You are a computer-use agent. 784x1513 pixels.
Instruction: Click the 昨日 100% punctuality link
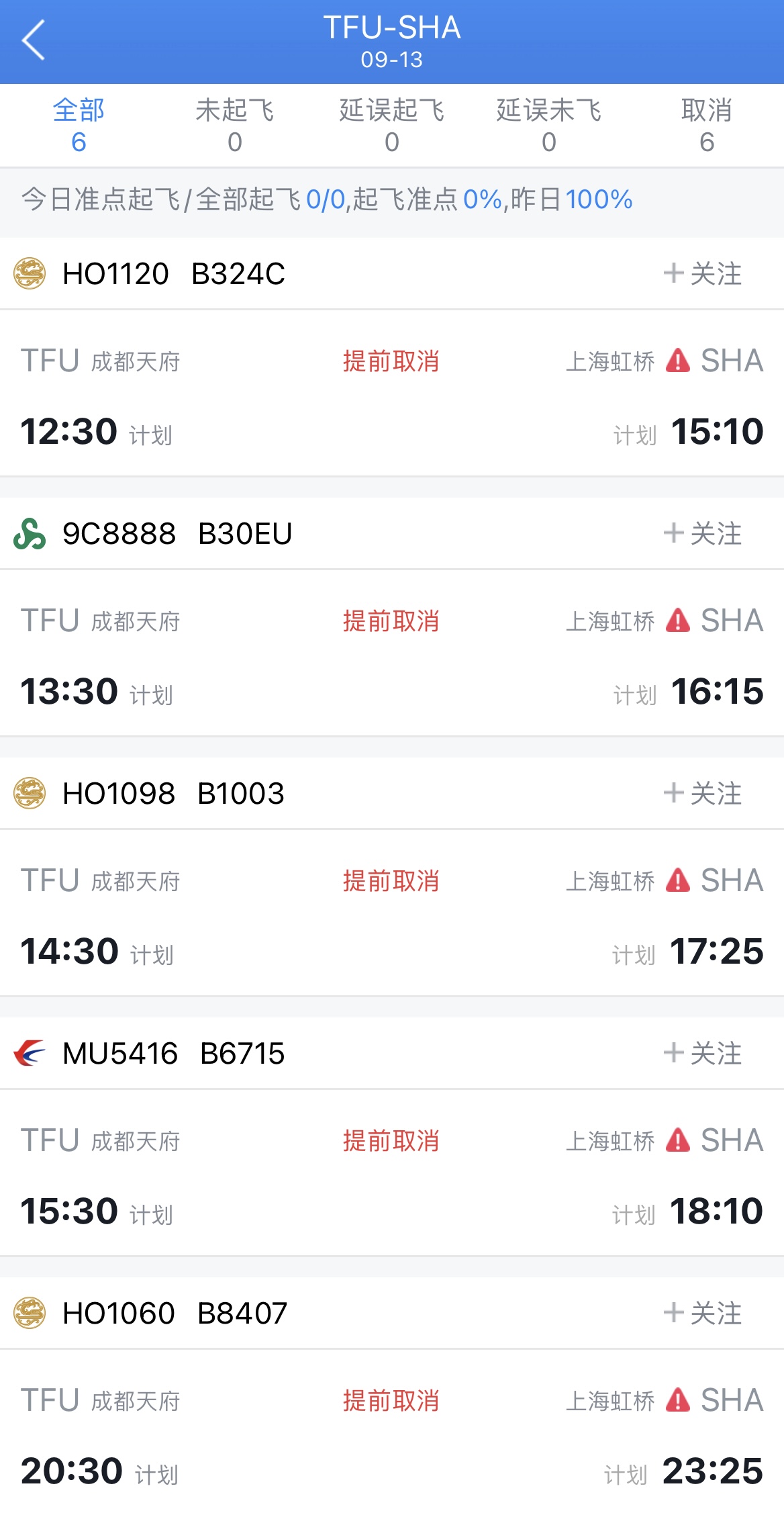[597, 199]
